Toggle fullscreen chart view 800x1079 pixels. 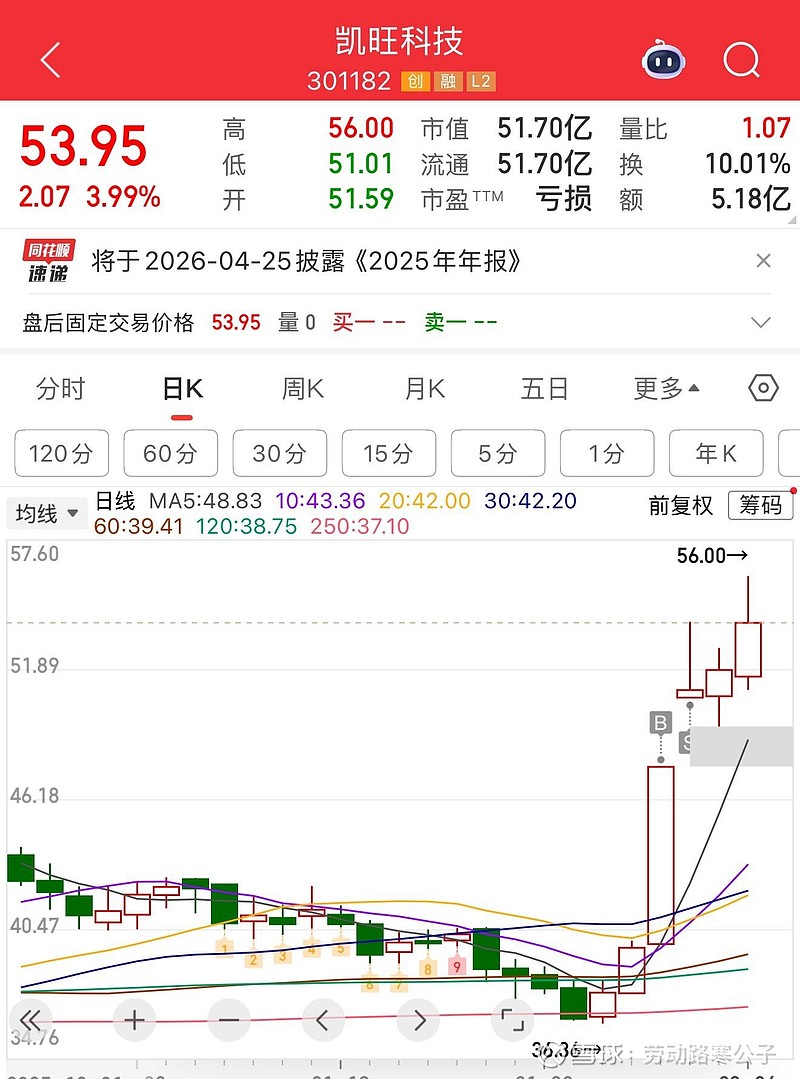513,1021
